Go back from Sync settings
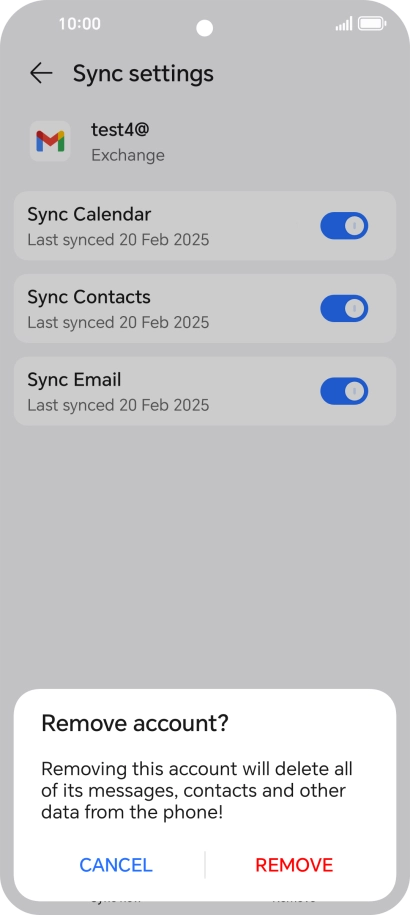Image resolution: width=410 pixels, height=915 pixels. (41, 74)
